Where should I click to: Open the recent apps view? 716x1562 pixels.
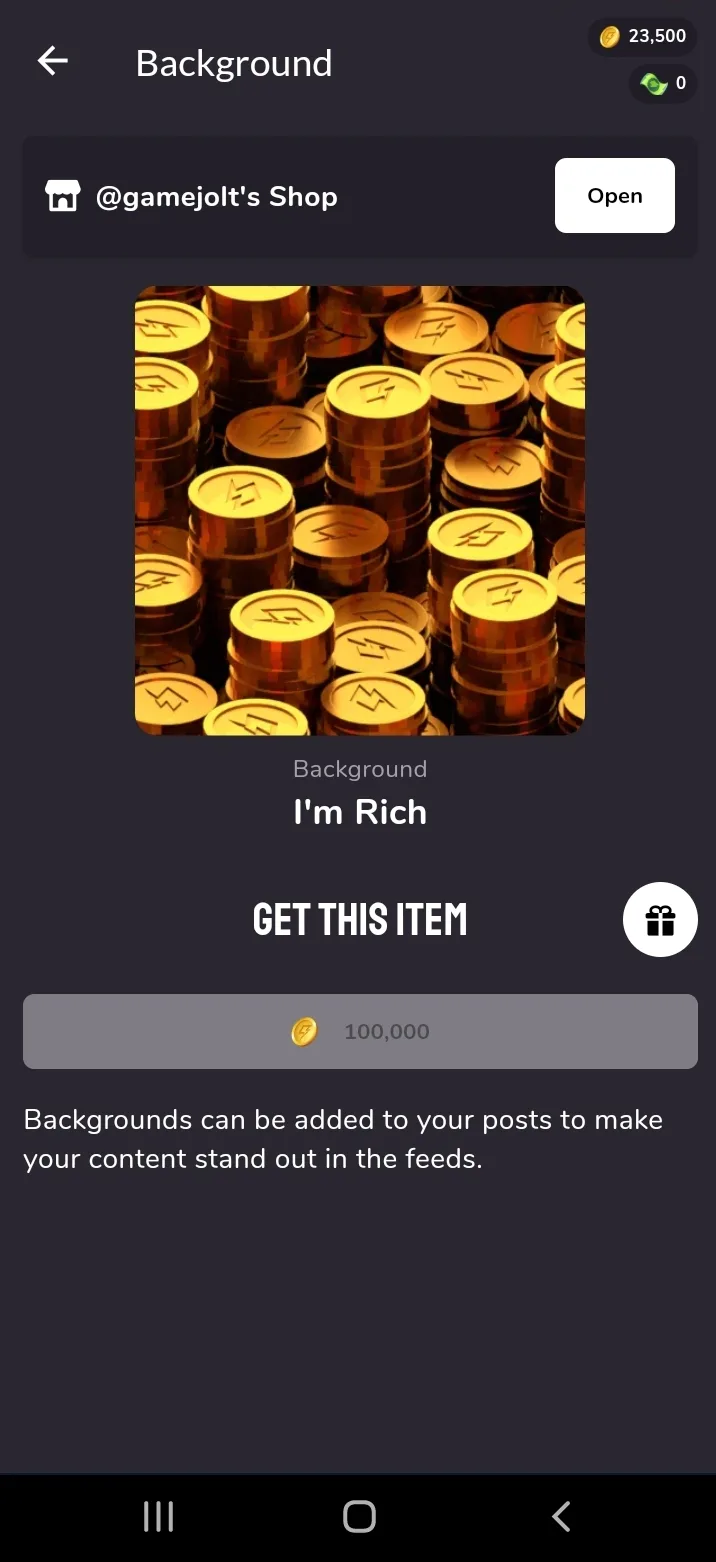158,1516
